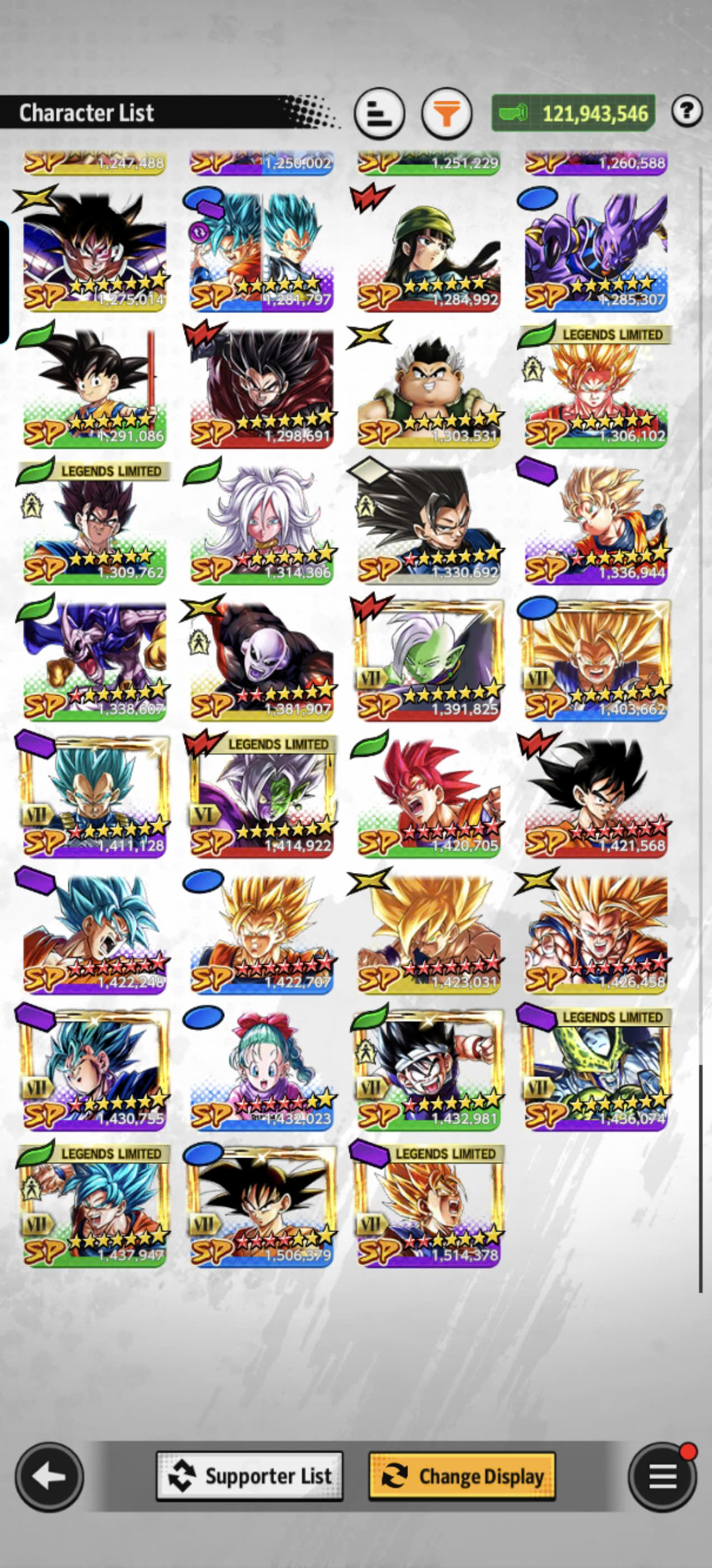Open the hamburger menu with red dot
Image resolution: width=712 pixels, height=1568 pixels.
coord(662,1476)
